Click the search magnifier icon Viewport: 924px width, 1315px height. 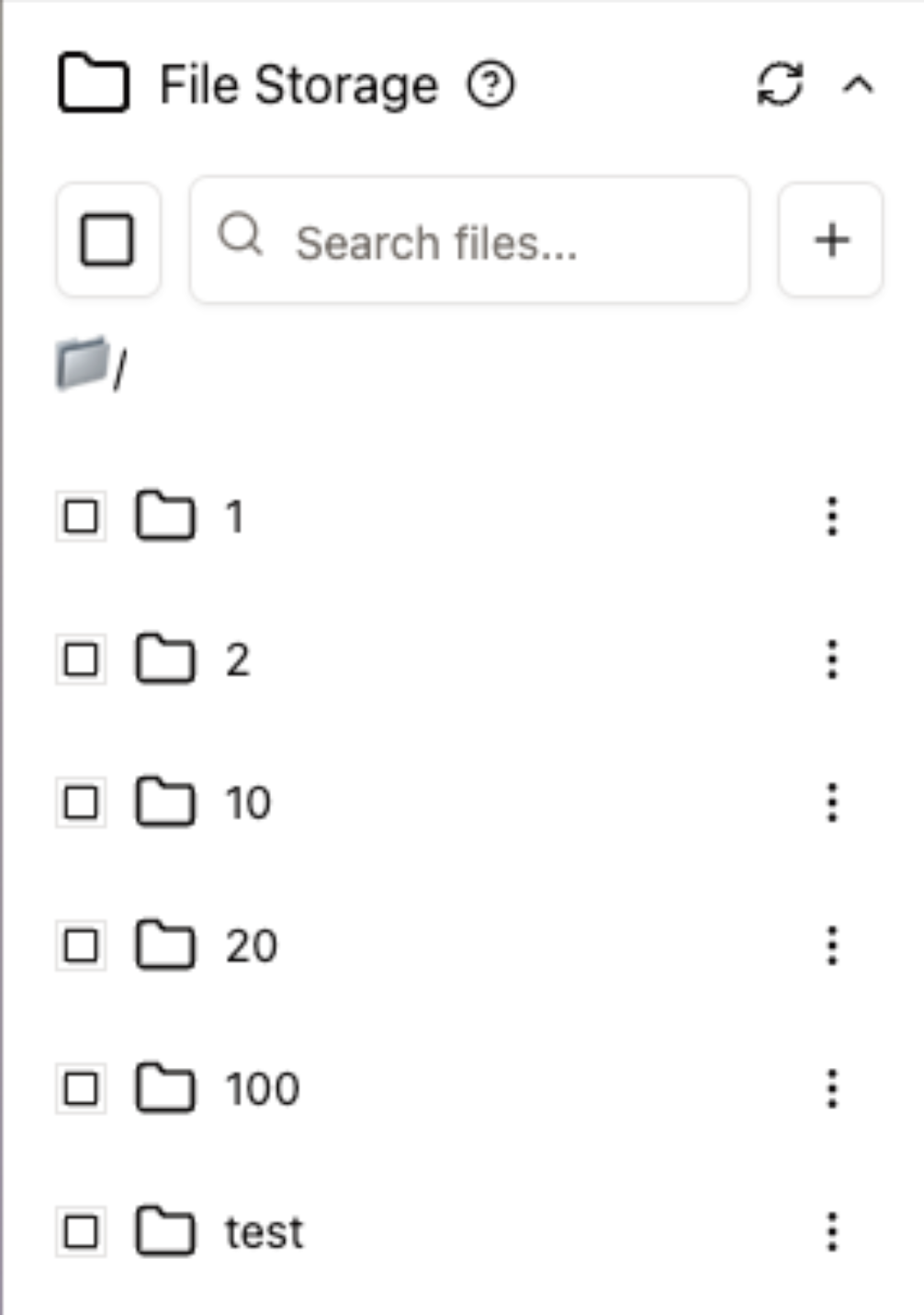(239, 237)
